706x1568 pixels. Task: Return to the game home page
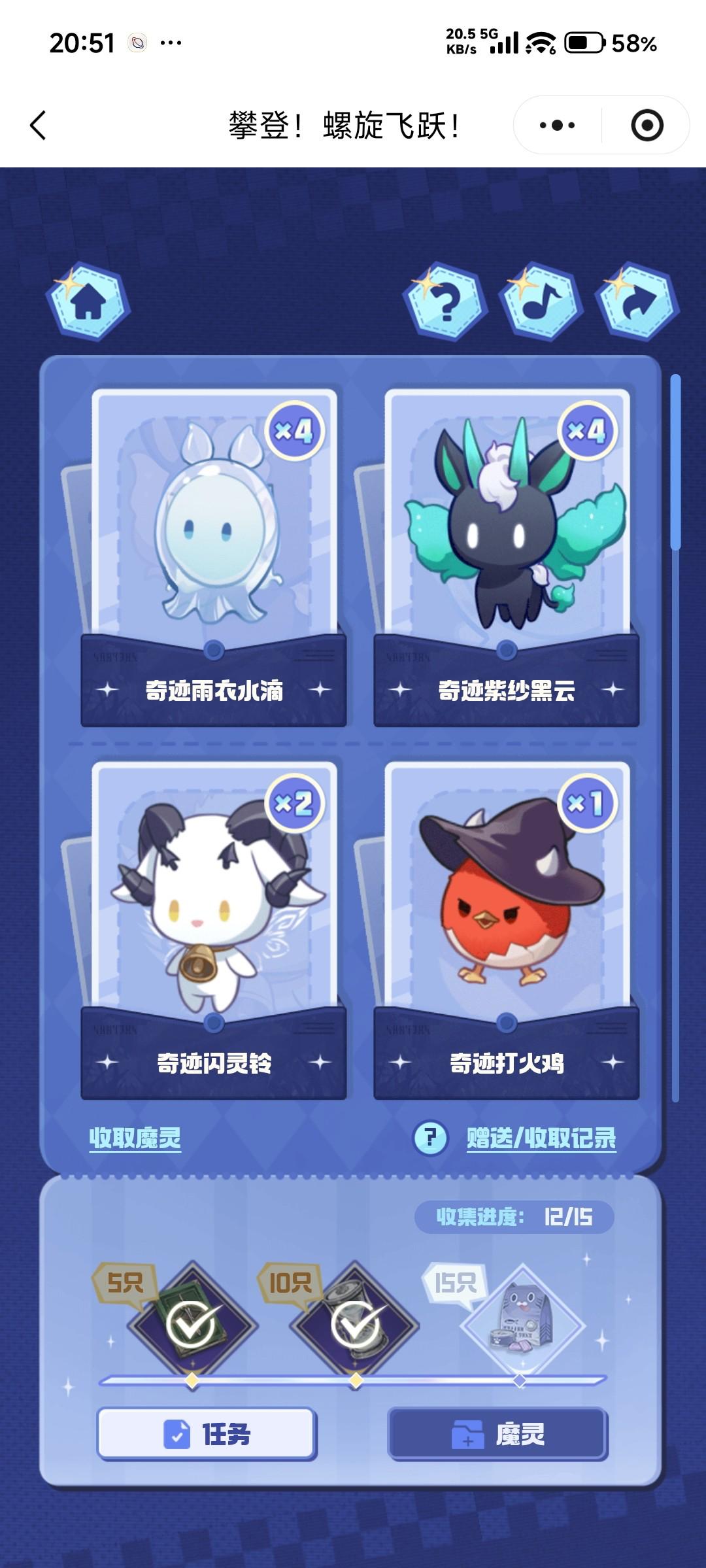(x=88, y=302)
